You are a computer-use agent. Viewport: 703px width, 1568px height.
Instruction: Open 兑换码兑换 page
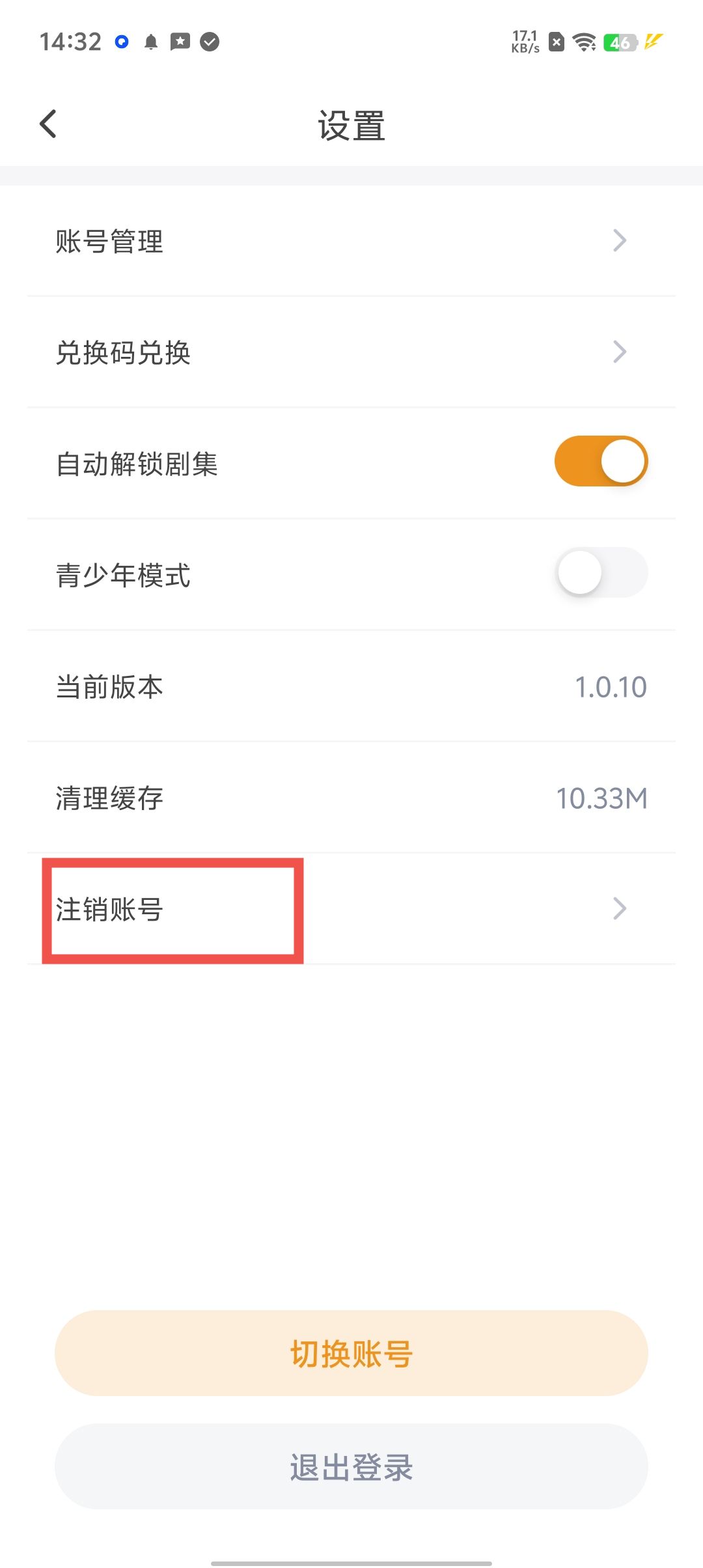click(351, 352)
